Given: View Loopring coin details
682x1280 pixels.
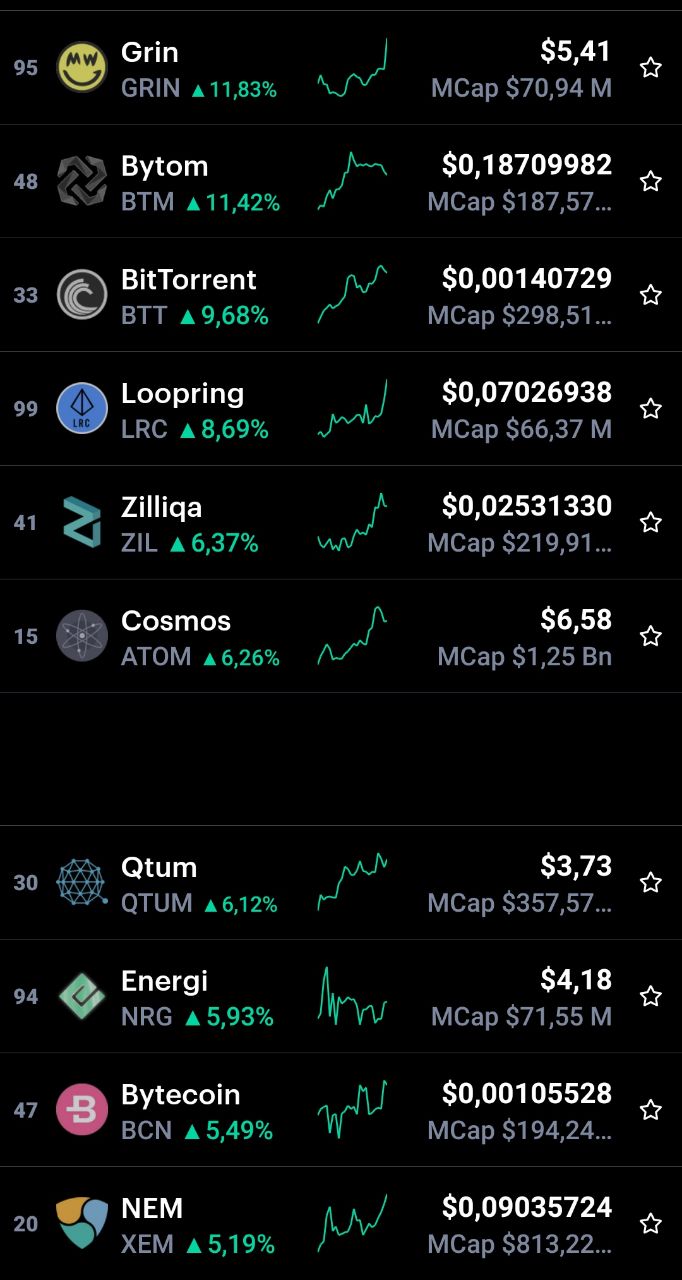Looking at the screenshot, I should pyautogui.click(x=341, y=409).
